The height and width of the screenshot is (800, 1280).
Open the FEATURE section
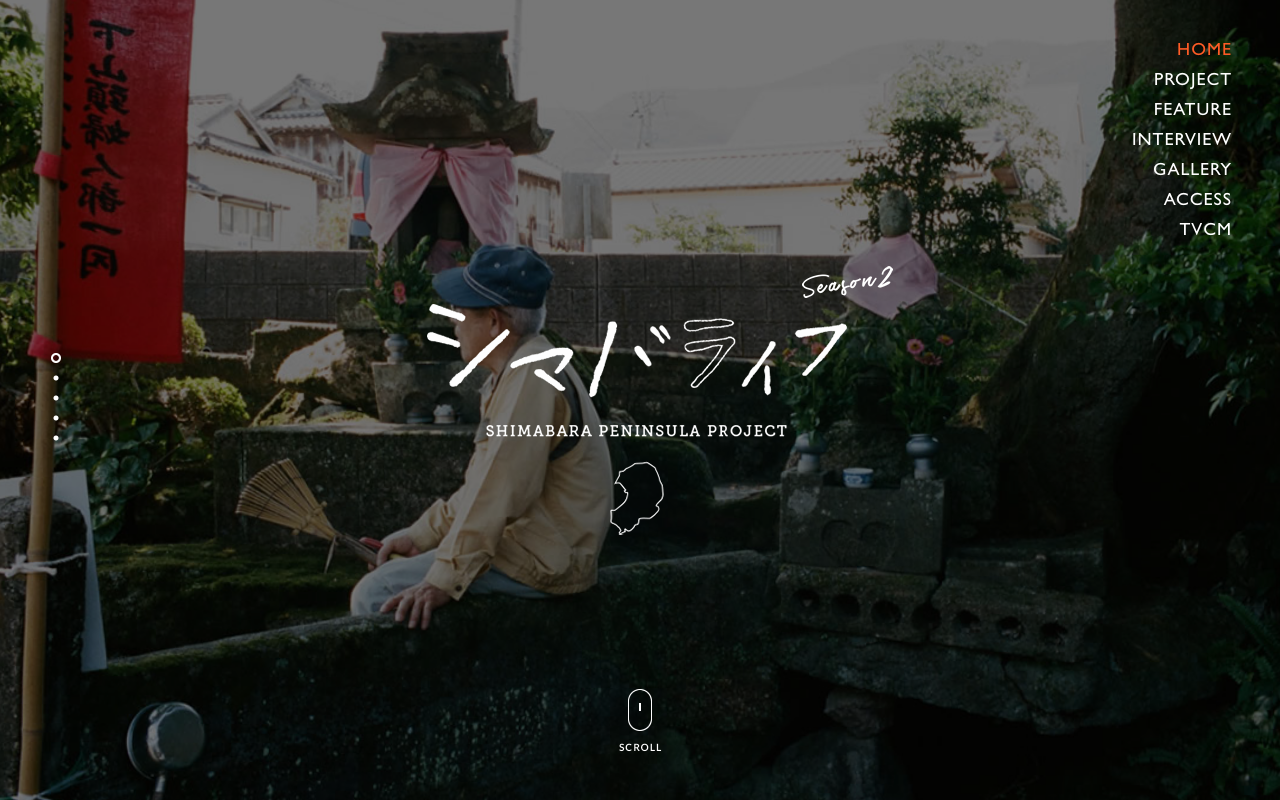1192,109
